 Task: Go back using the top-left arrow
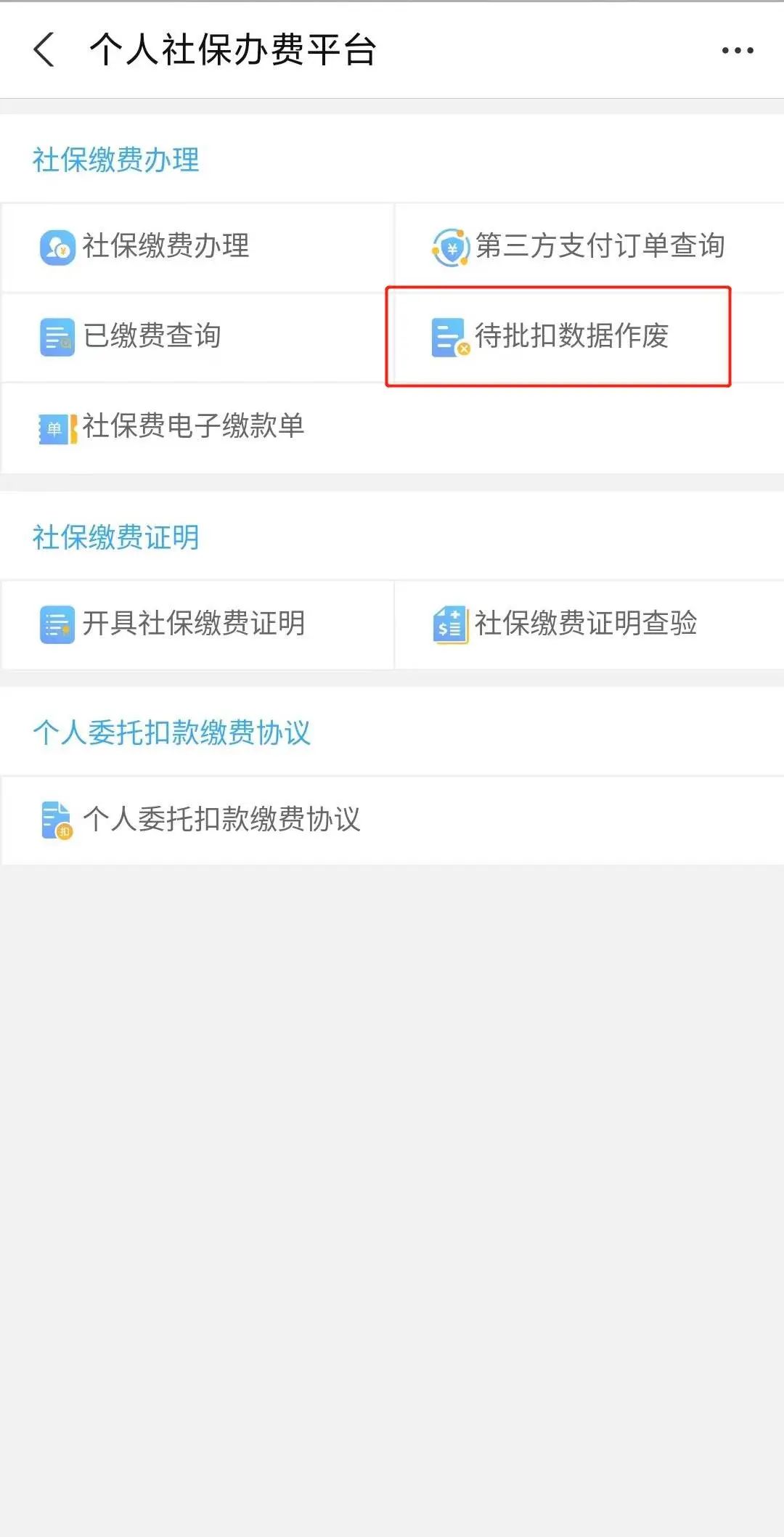[x=44, y=50]
